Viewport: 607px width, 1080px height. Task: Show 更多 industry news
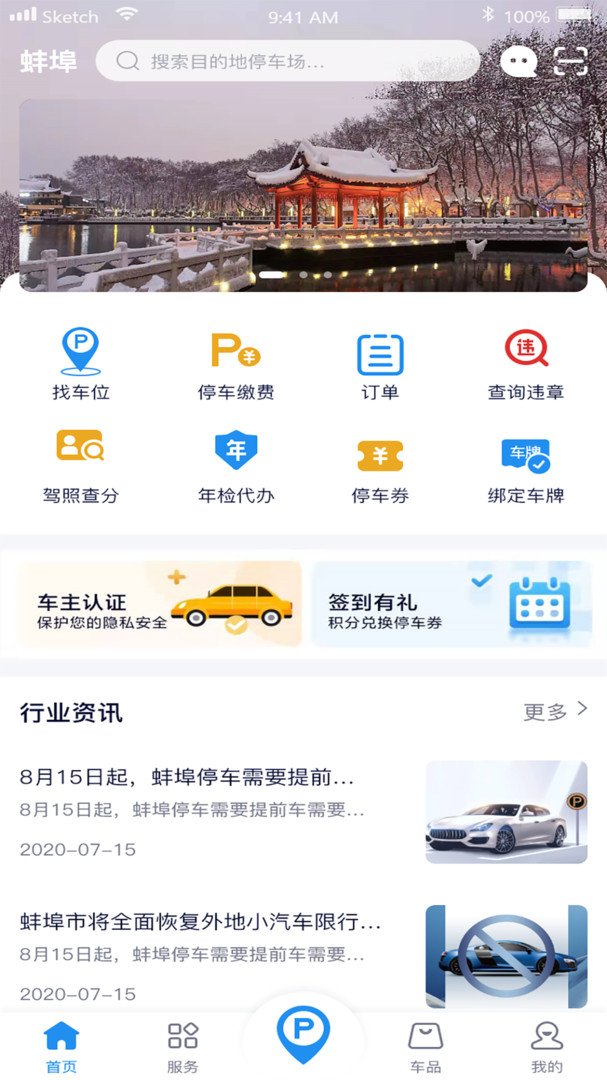point(555,711)
